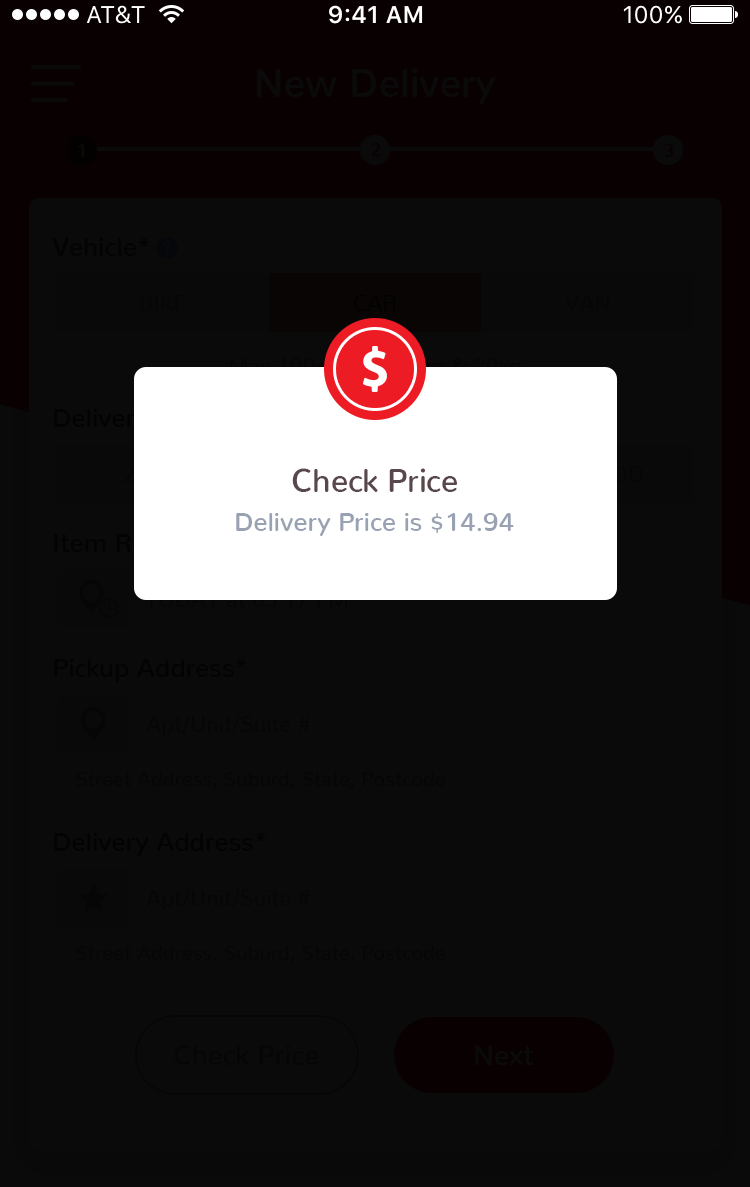The width and height of the screenshot is (750, 1187).
Task: Tap the star icon in Delivery Address field
Action: [x=92, y=897]
